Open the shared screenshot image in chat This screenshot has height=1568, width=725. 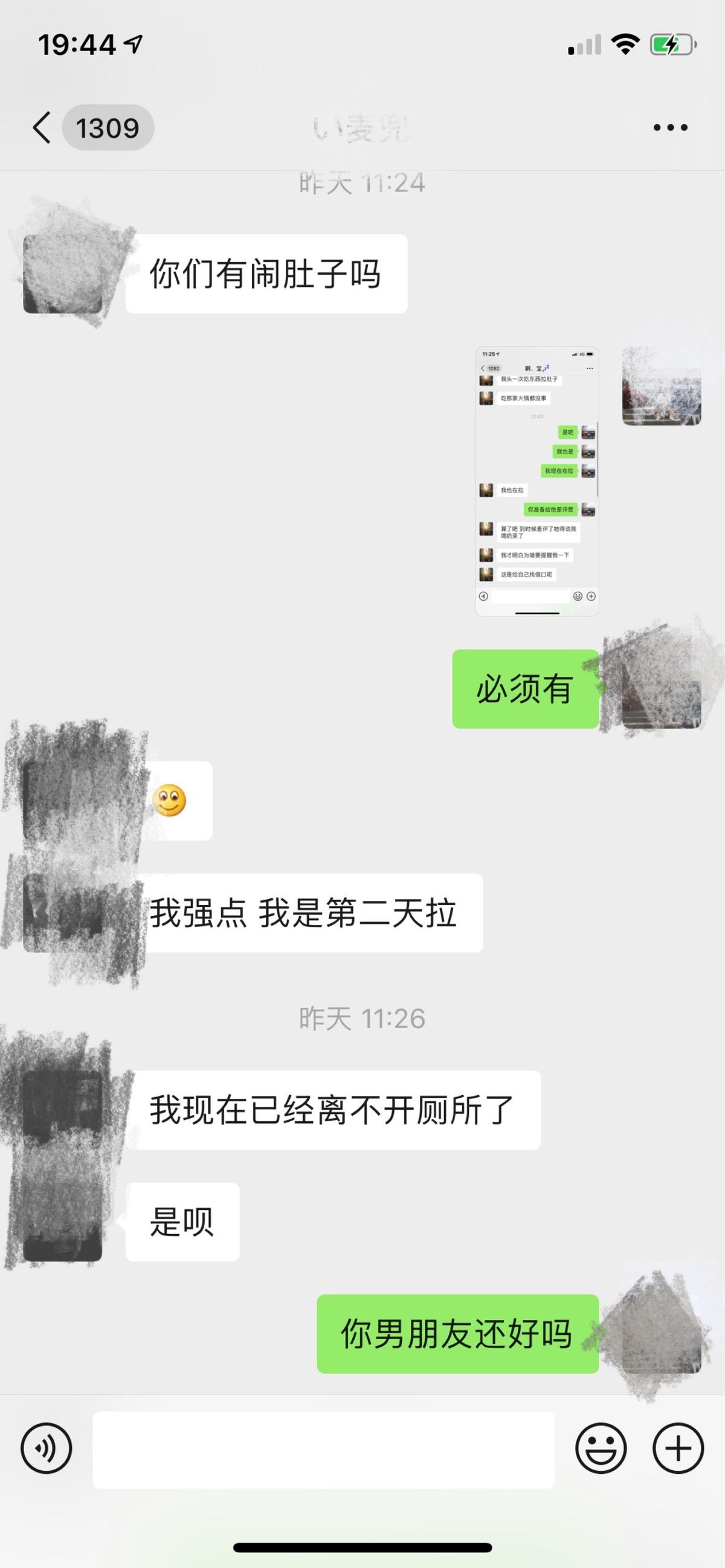point(536,481)
